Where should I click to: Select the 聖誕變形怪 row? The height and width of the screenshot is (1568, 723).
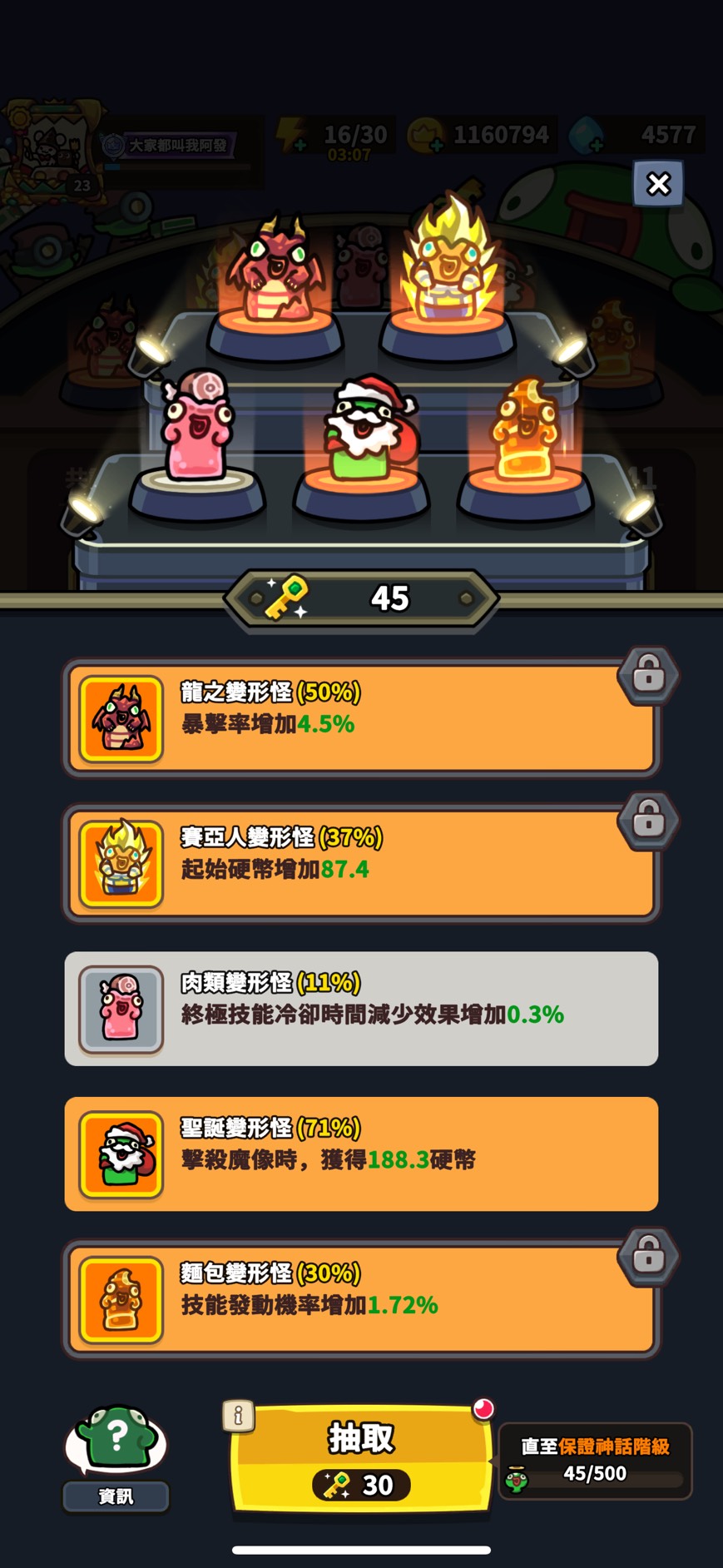click(361, 1154)
